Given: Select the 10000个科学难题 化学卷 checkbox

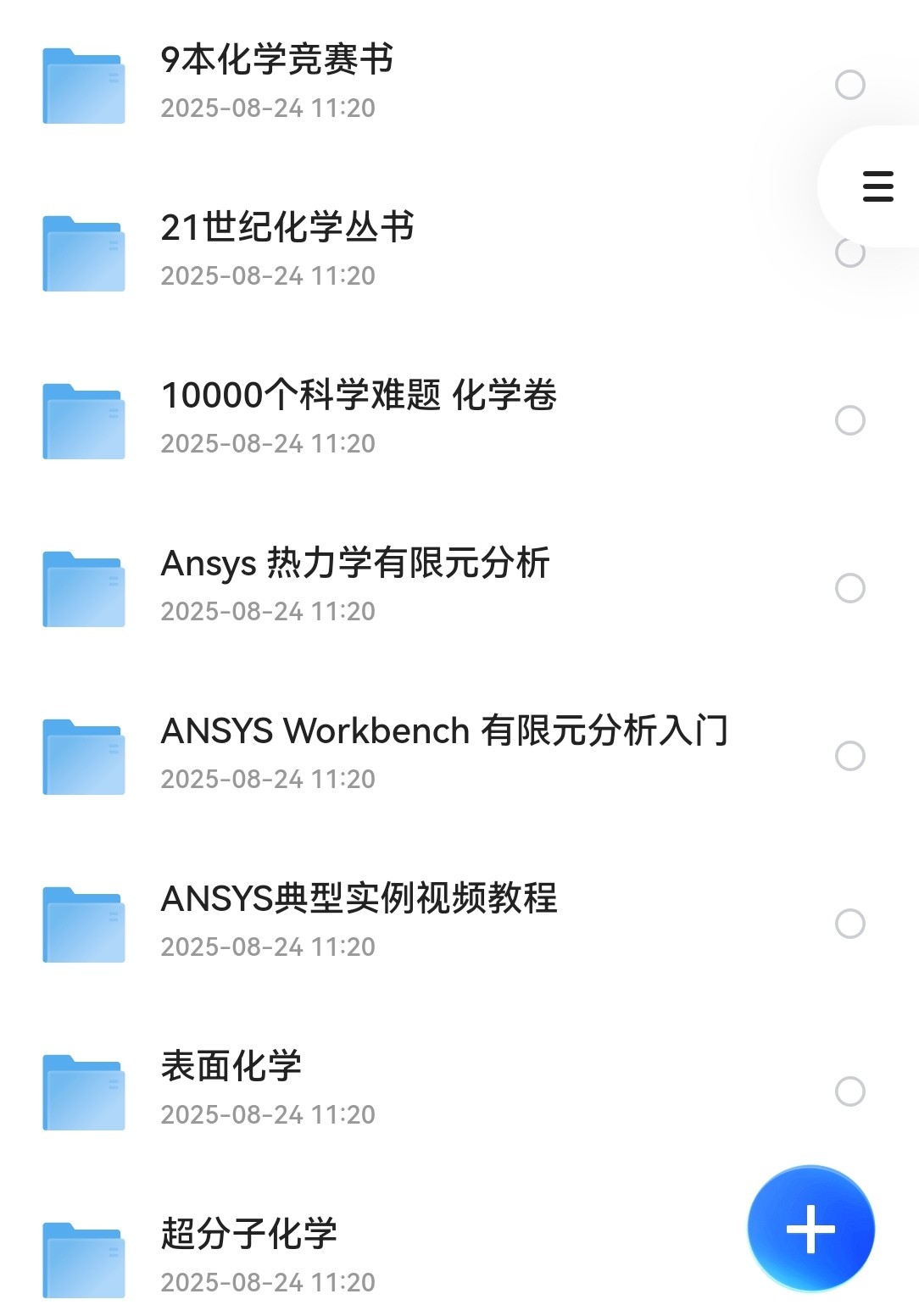Looking at the screenshot, I should 850,420.
